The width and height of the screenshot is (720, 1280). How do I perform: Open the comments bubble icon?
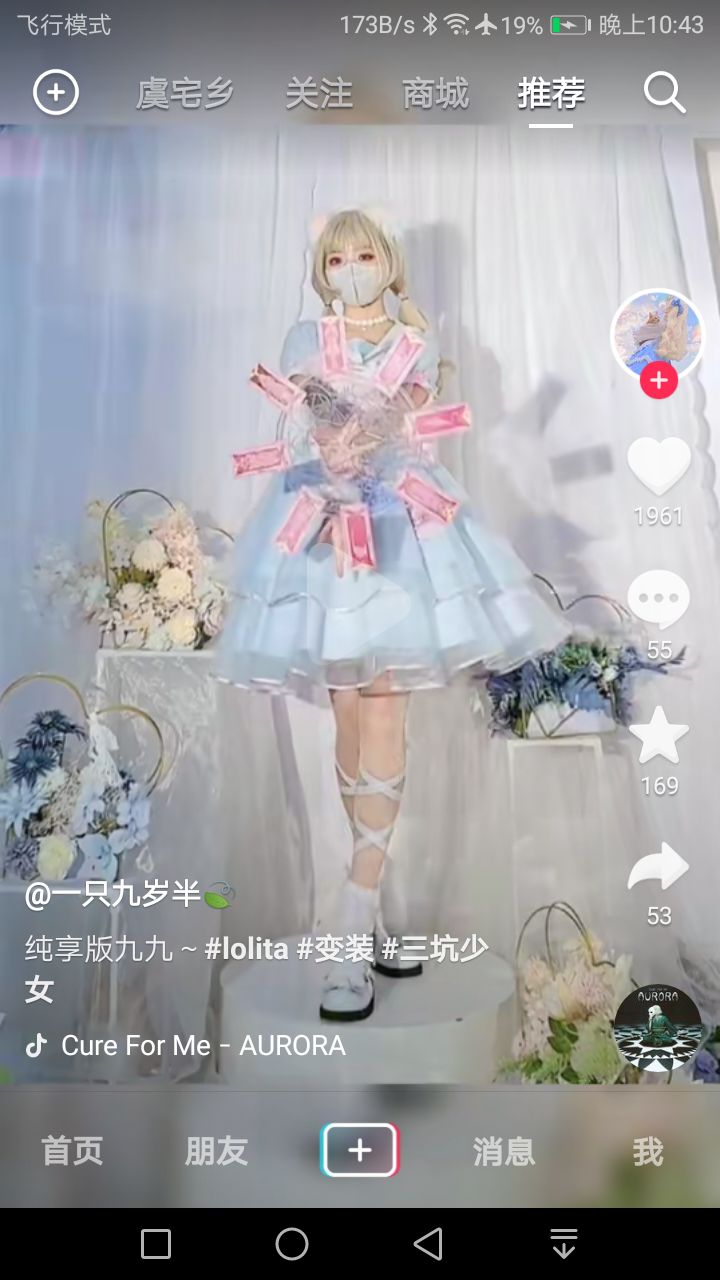pyautogui.click(x=658, y=601)
